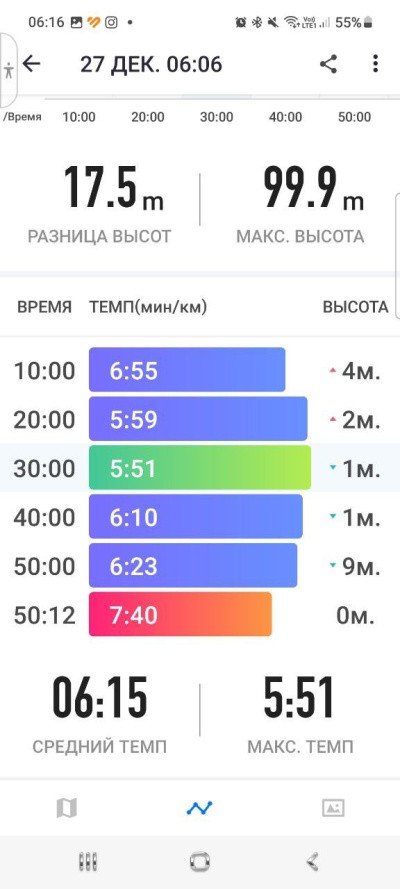The height and width of the screenshot is (889, 400).
Task: Select the 10:00 split with pace 6:55
Action: point(200,371)
